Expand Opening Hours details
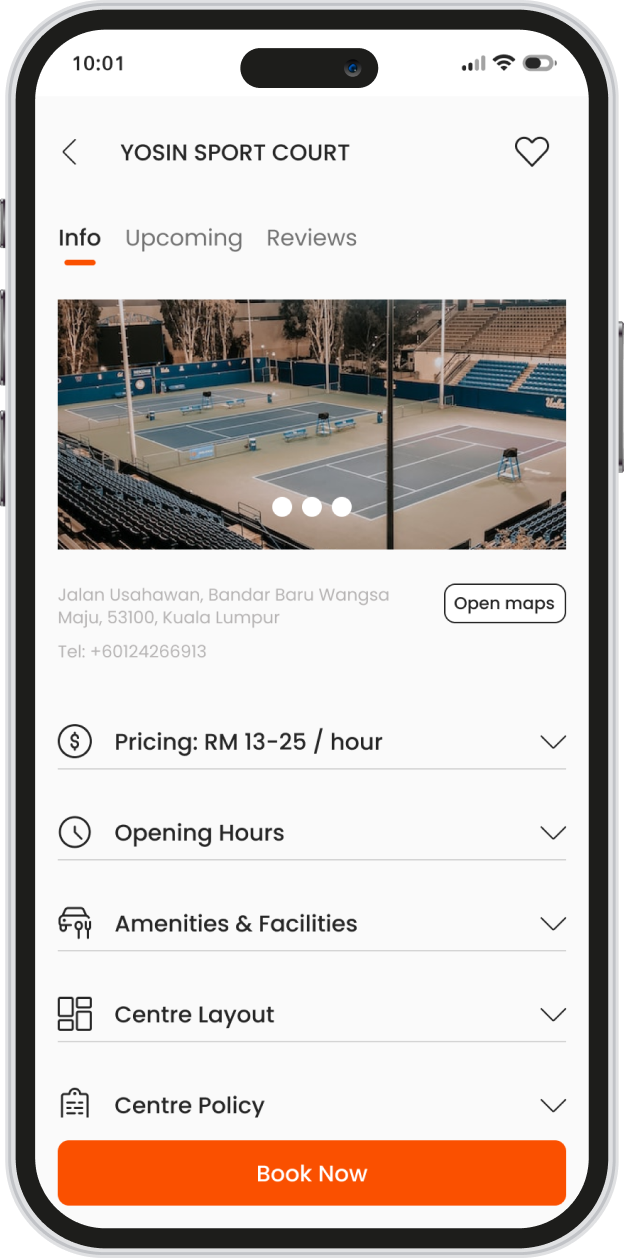The image size is (624, 1258). [x=311, y=833]
